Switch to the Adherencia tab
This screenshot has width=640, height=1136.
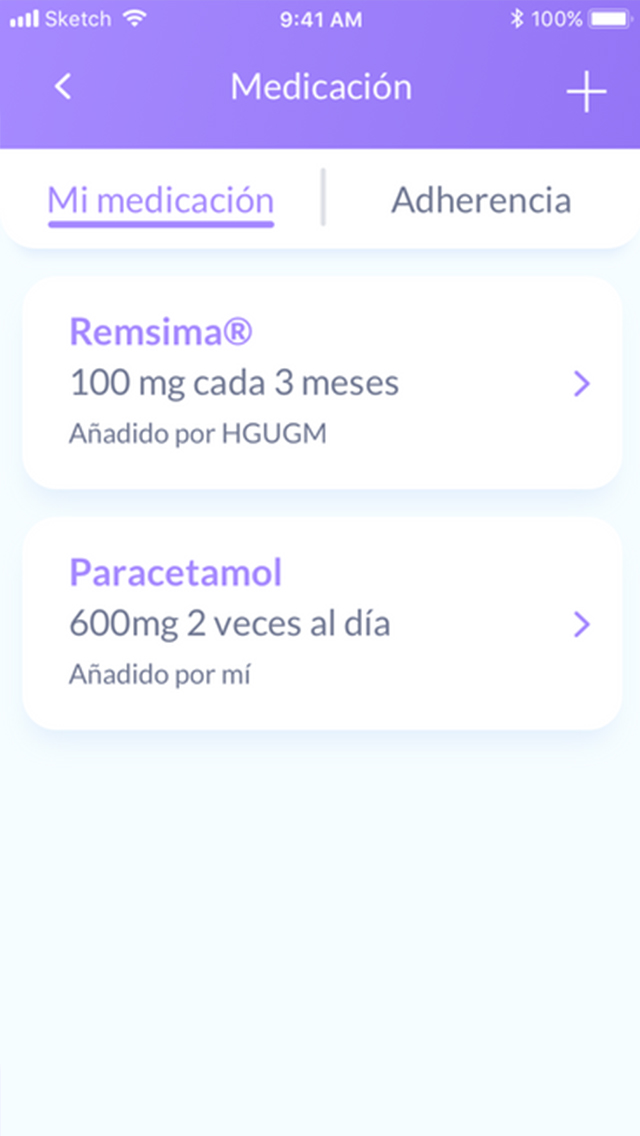(481, 201)
